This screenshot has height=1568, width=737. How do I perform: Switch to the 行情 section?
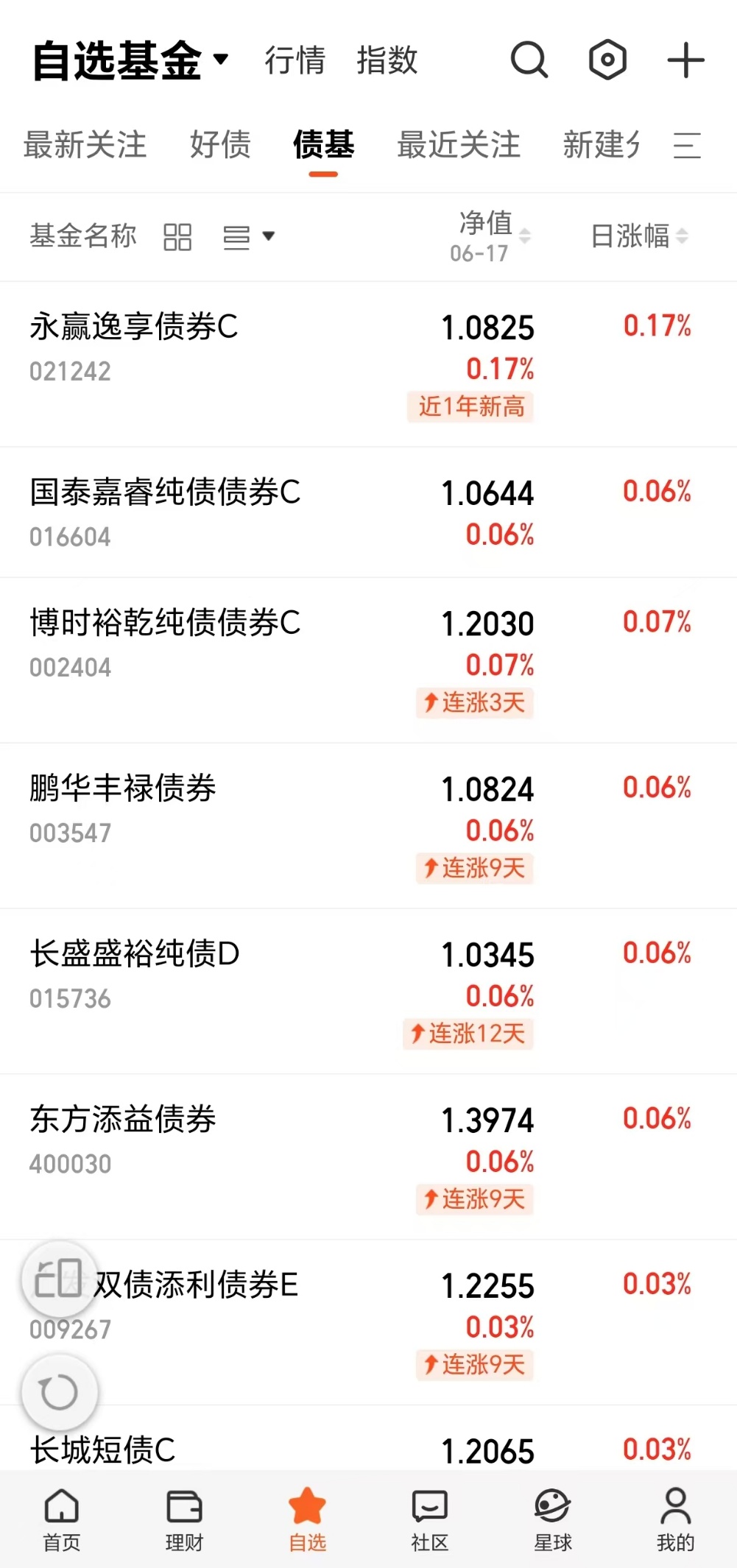pyautogui.click(x=295, y=60)
